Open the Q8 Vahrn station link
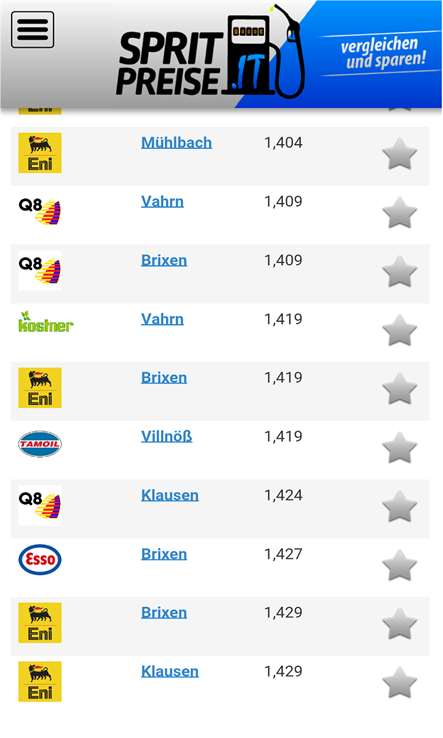 tap(162, 201)
